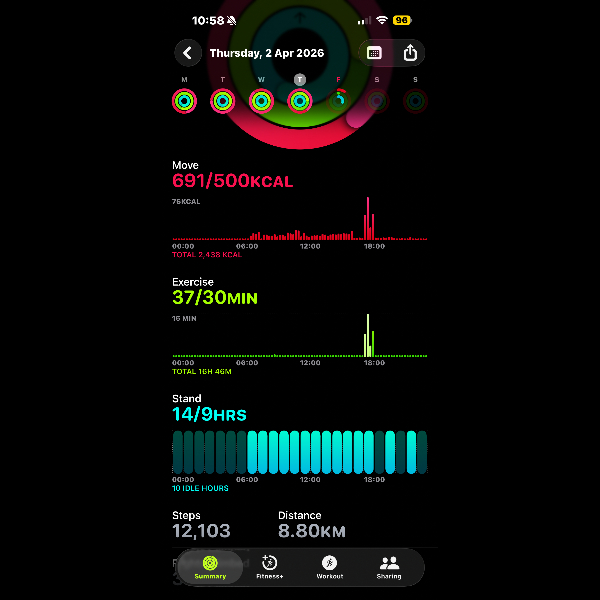Viewport: 600px width, 600px height.
Task: Select Wednesday's activity rings
Action: (x=261, y=100)
